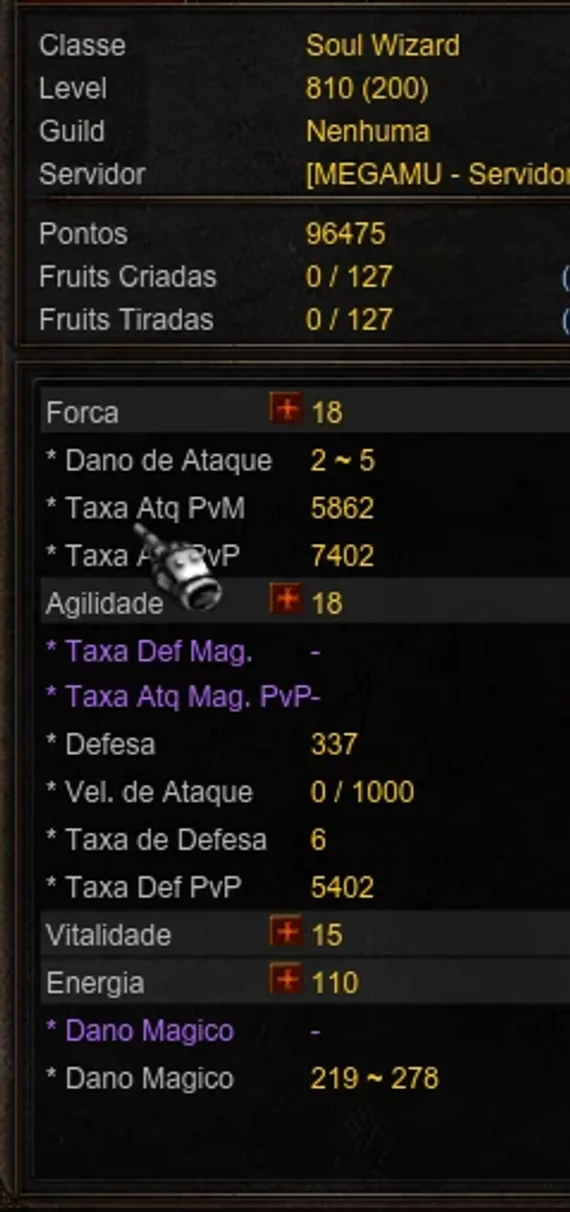Tap the plus button beside Vitalidade
The width and height of the screenshot is (570, 1212).
[x=286, y=932]
